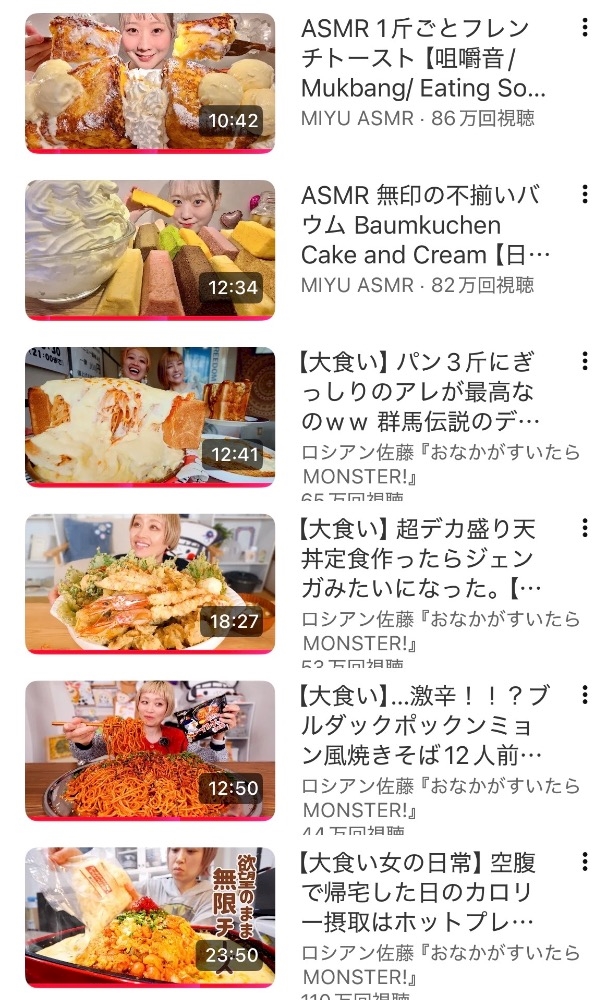609x1000 pixels.
Task: Show options for the パン3斤 video
Action: coord(585,361)
